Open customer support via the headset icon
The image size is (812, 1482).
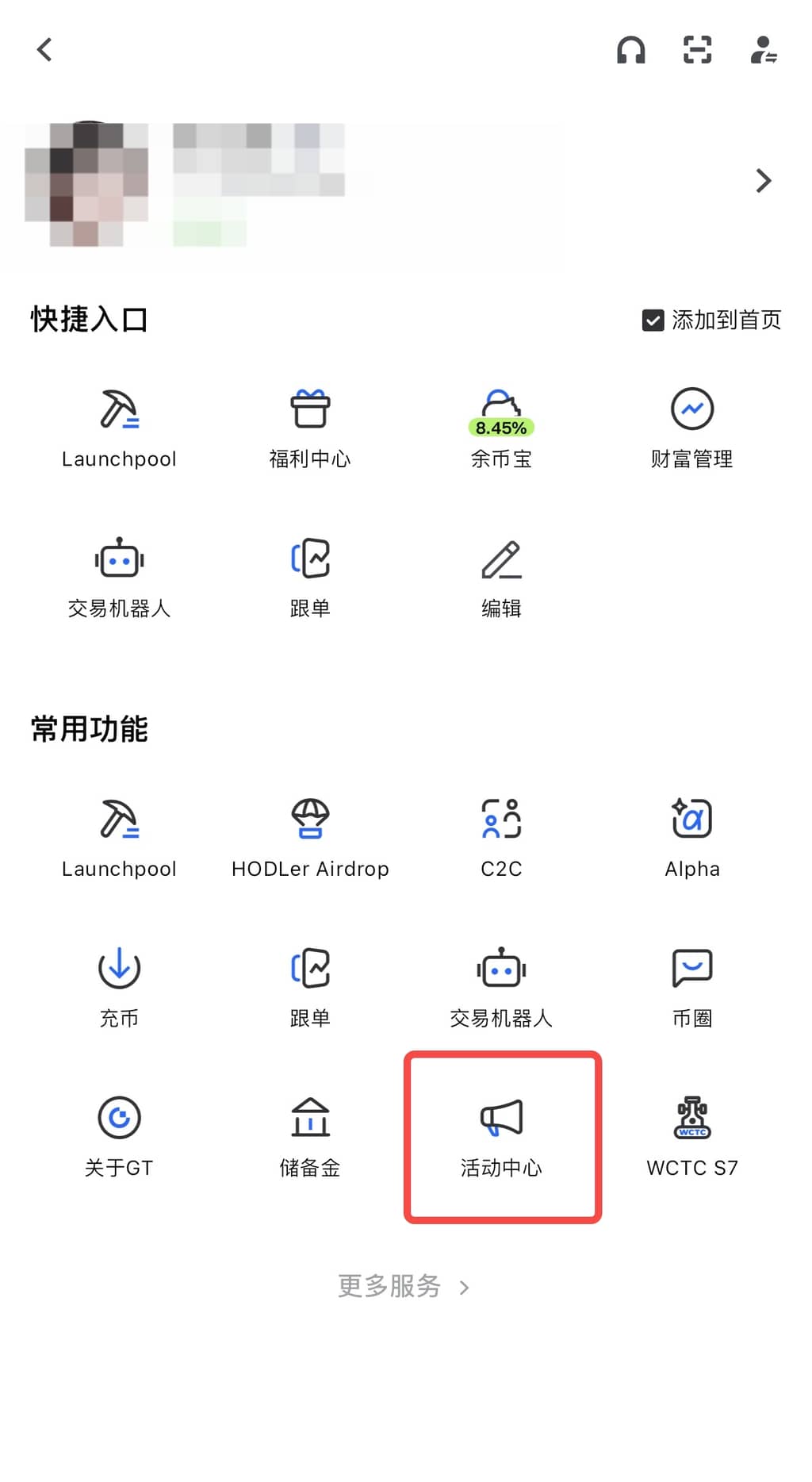click(630, 50)
